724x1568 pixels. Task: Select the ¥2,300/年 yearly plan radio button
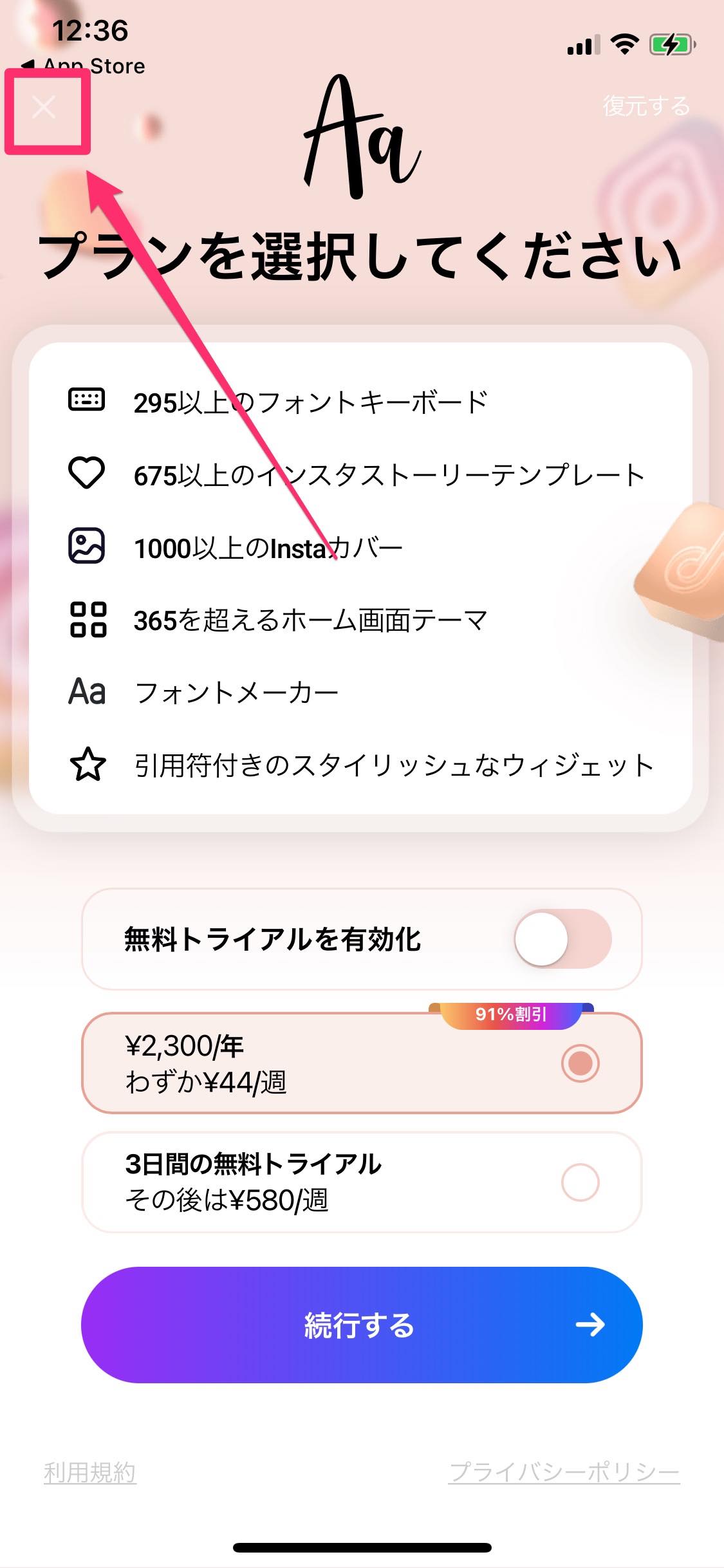pyautogui.click(x=580, y=1064)
